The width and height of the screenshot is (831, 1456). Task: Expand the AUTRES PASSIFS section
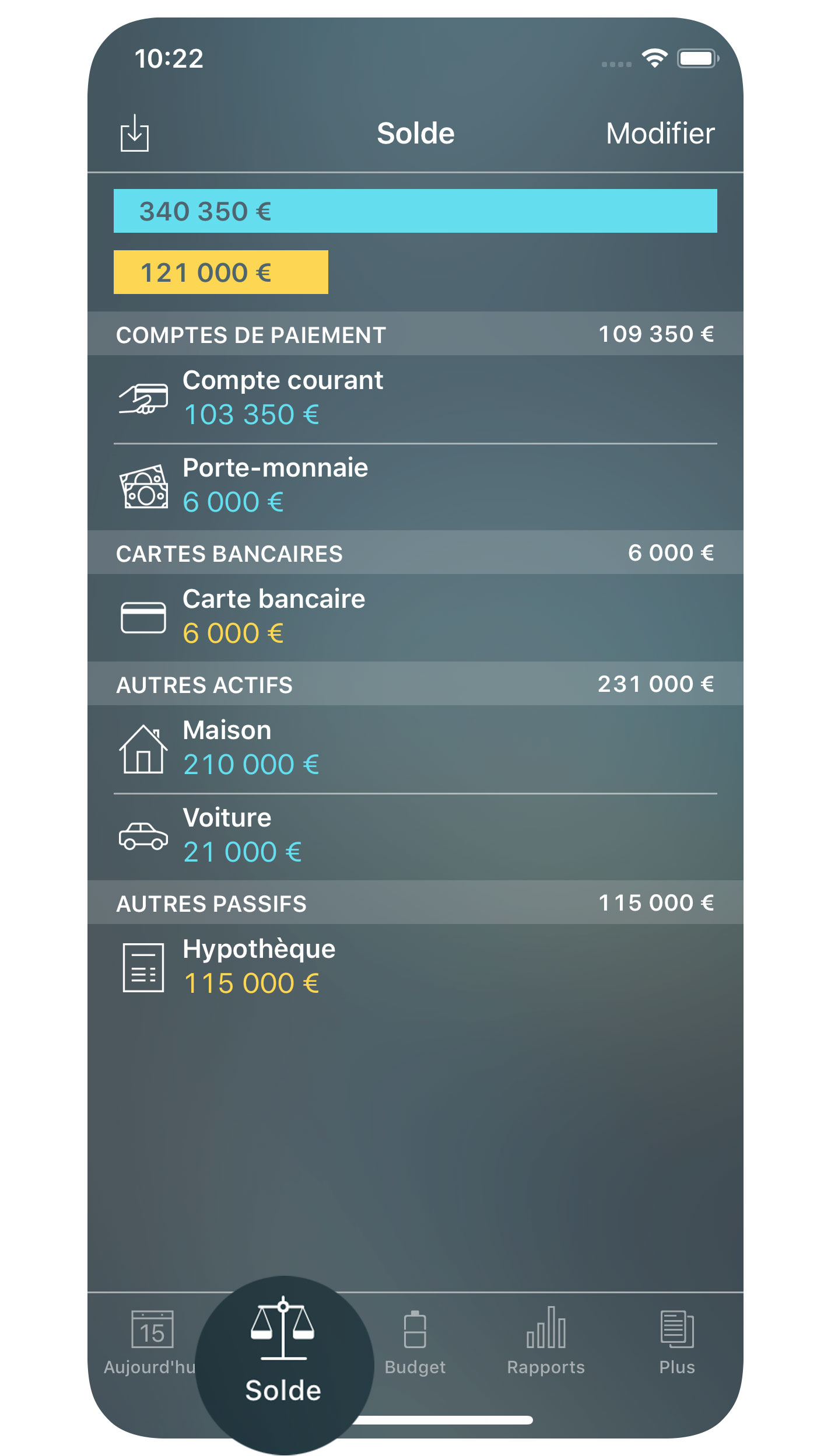pyautogui.click(x=414, y=902)
